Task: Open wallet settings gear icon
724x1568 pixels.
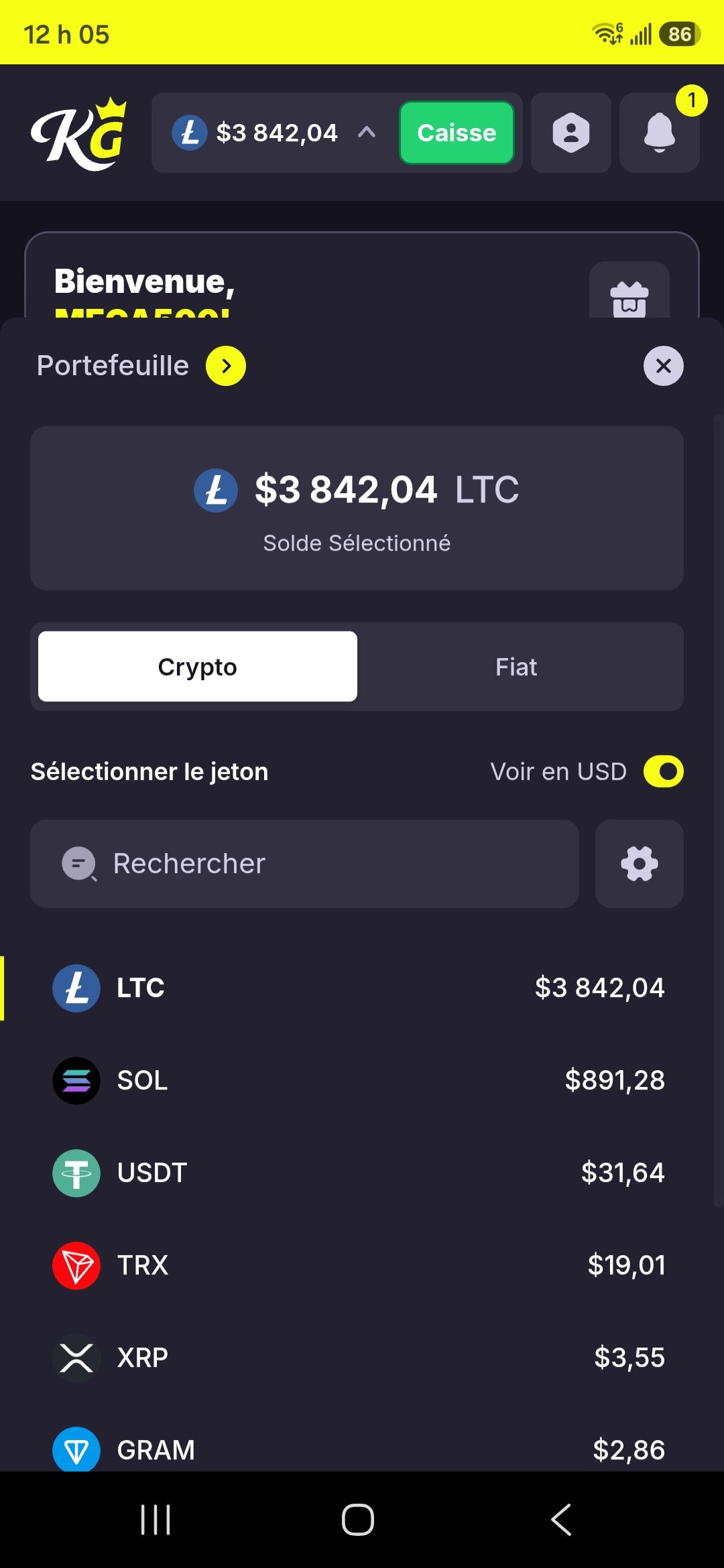Action: (x=640, y=864)
